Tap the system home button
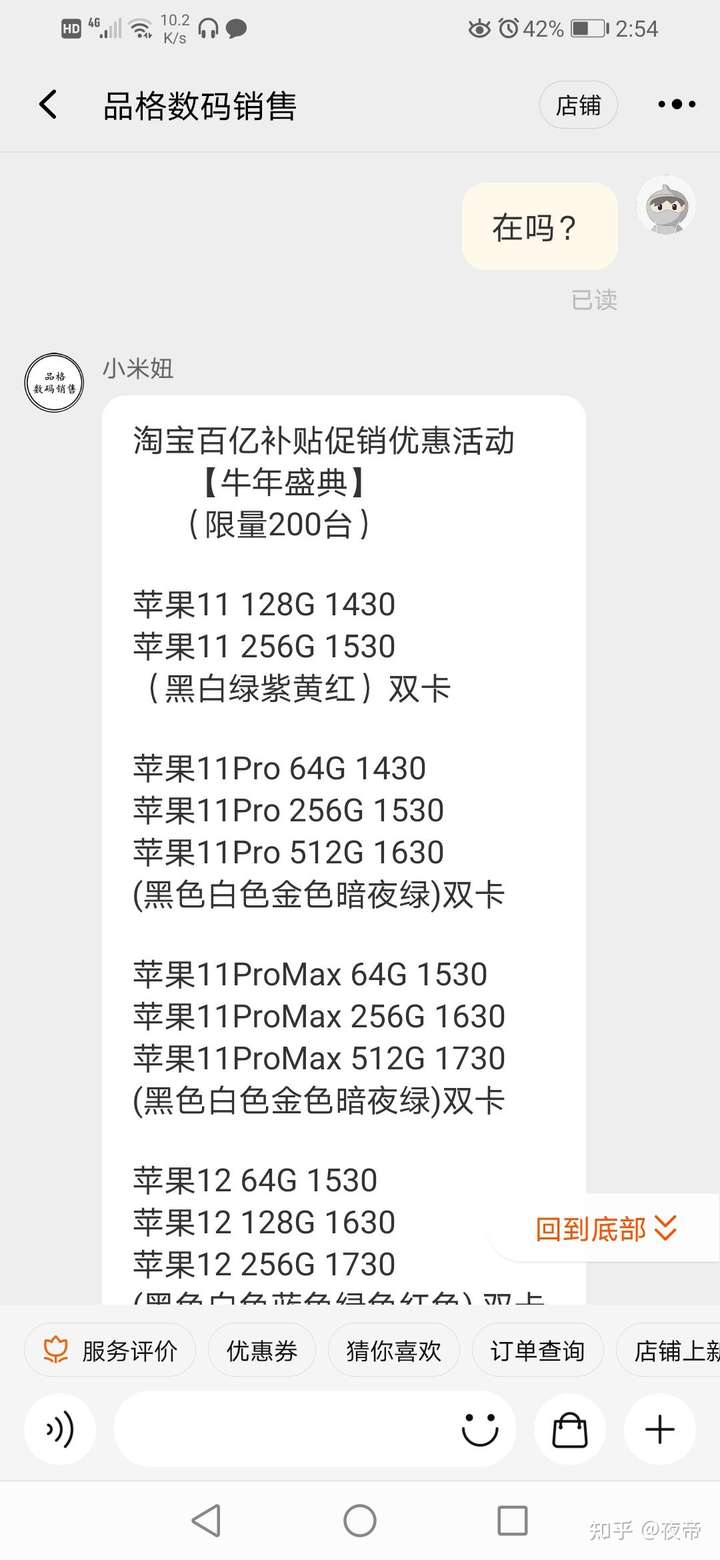 360,1521
